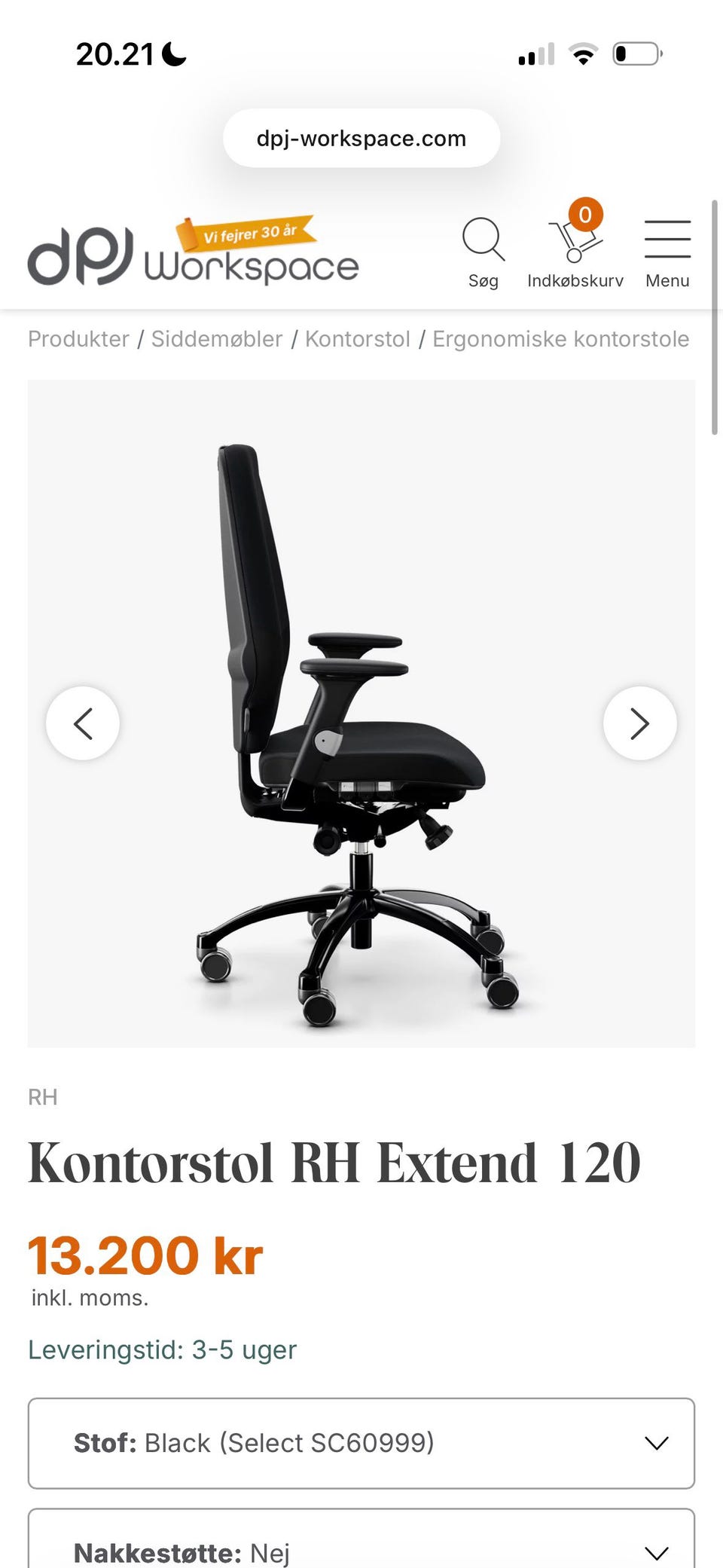723x1568 pixels.
Task: Show the previous chair image
Action: point(83,723)
